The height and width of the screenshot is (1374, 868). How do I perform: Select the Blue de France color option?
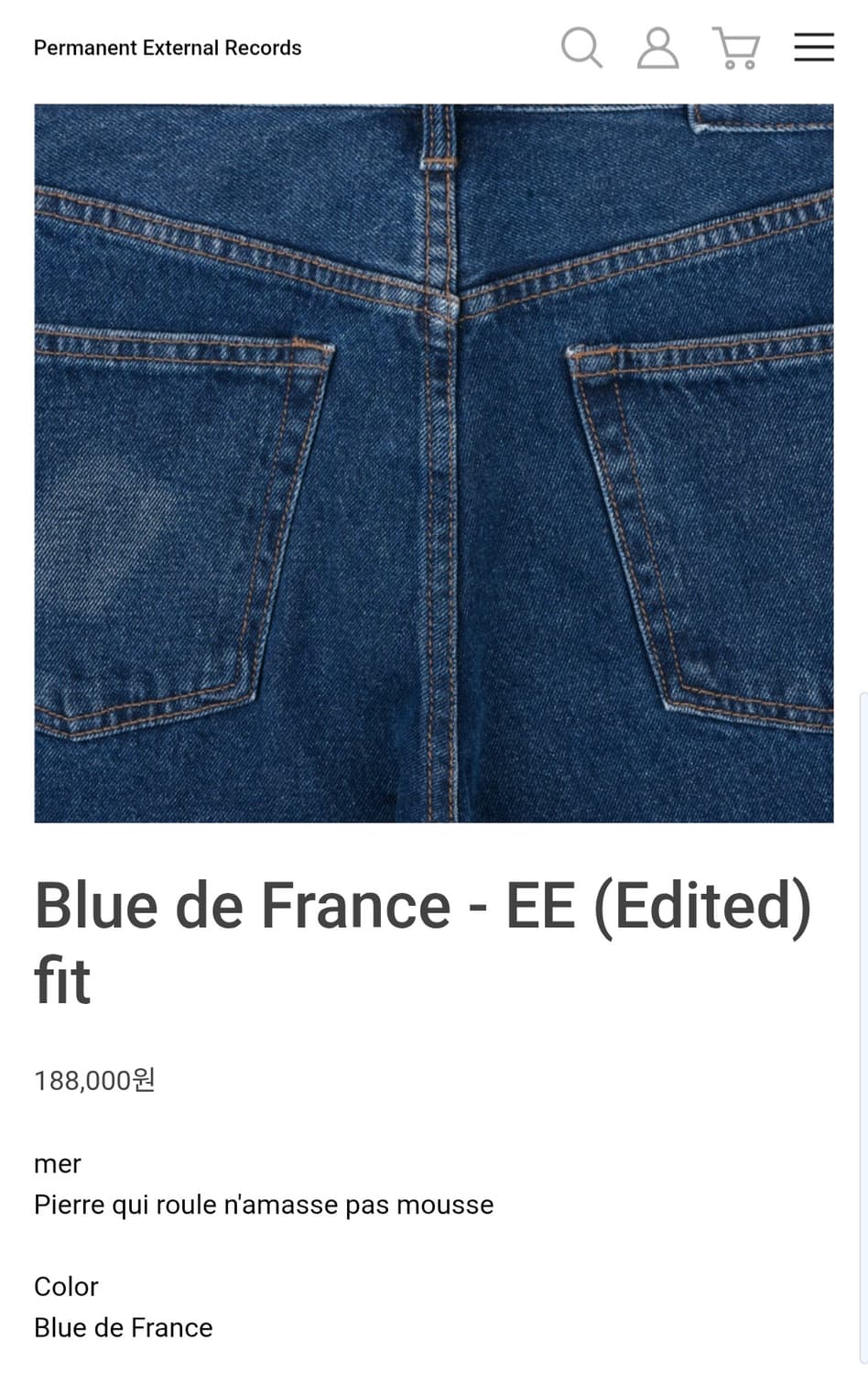click(x=122, y=1326)
